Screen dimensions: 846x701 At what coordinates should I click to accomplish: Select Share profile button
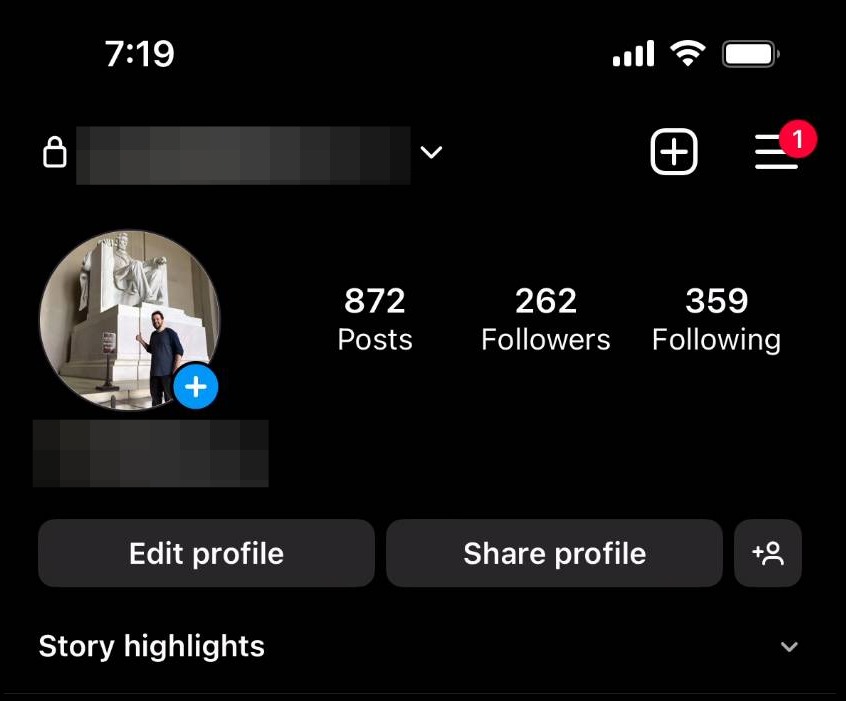click(554, 553)
